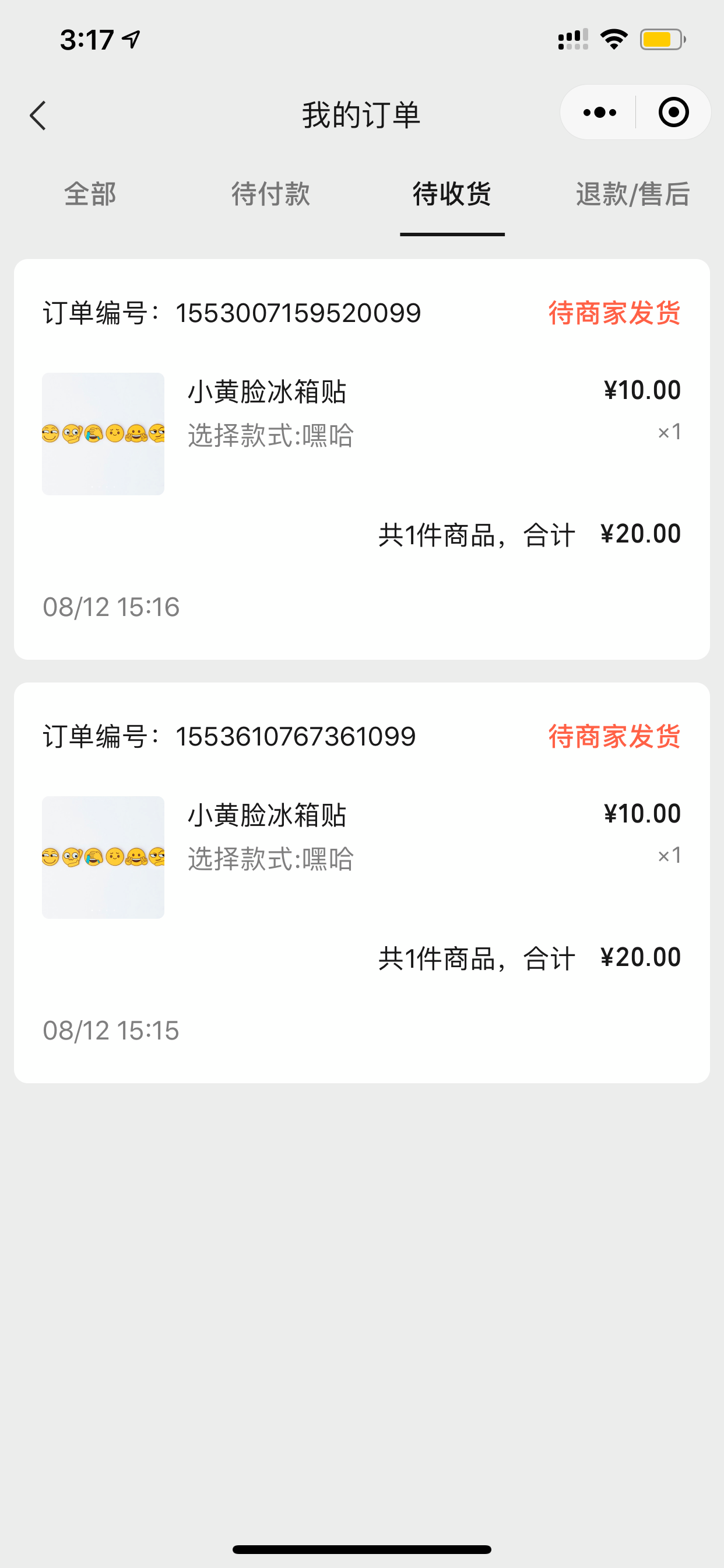
Task: Go back from 我的订单 page
Action: click(x=38, y=115)
